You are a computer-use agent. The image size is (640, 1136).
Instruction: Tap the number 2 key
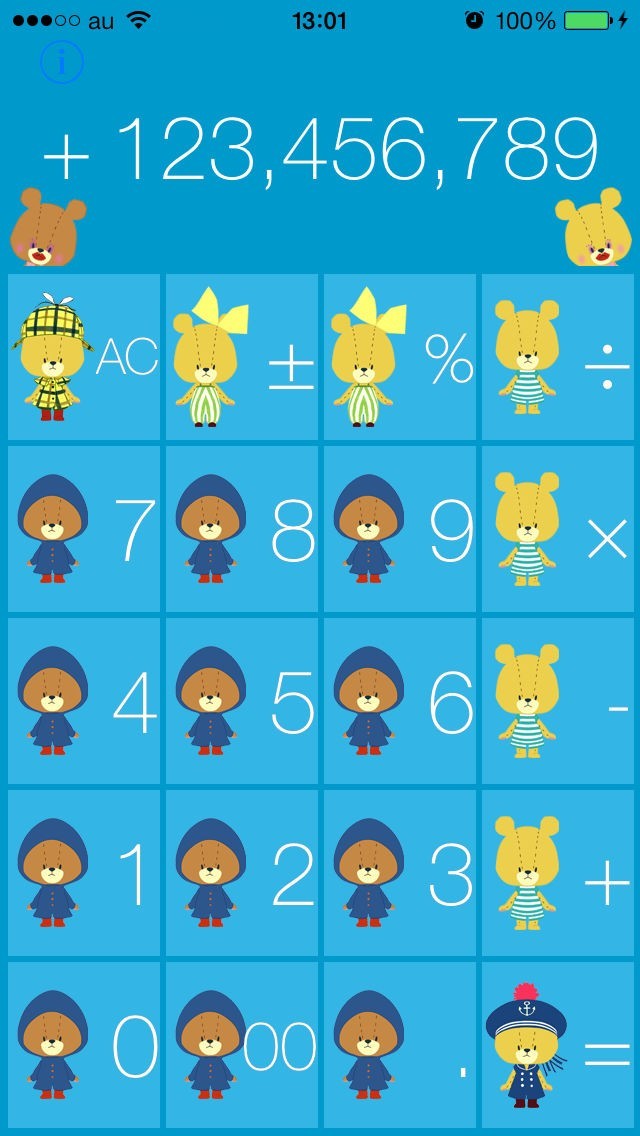(242, 873)
